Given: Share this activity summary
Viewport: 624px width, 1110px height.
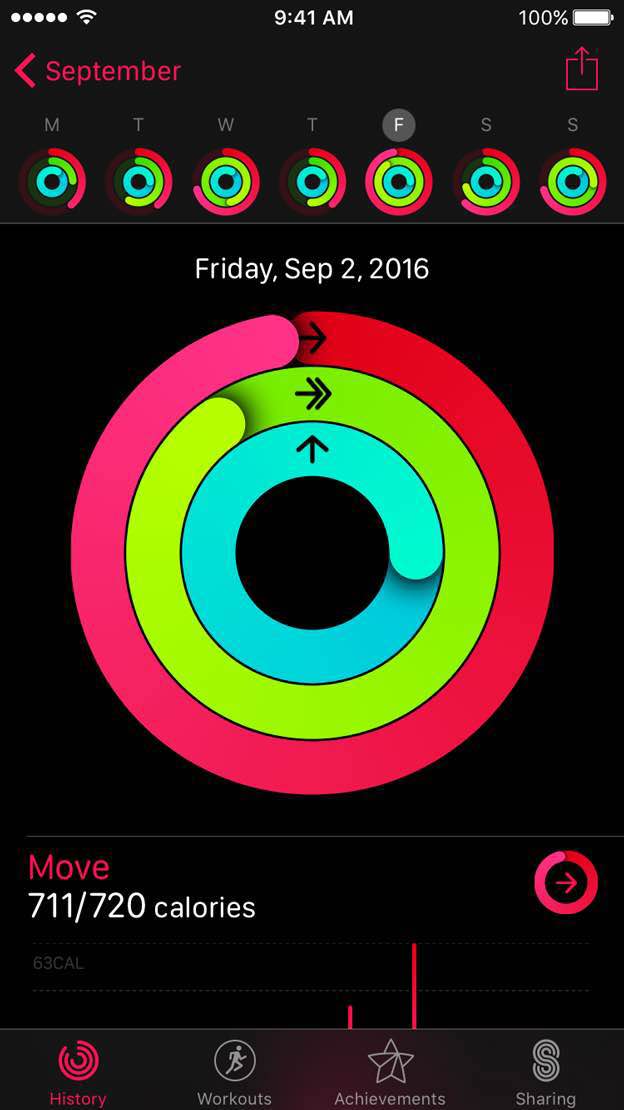Looking at the screenshot, I should 582,69.
